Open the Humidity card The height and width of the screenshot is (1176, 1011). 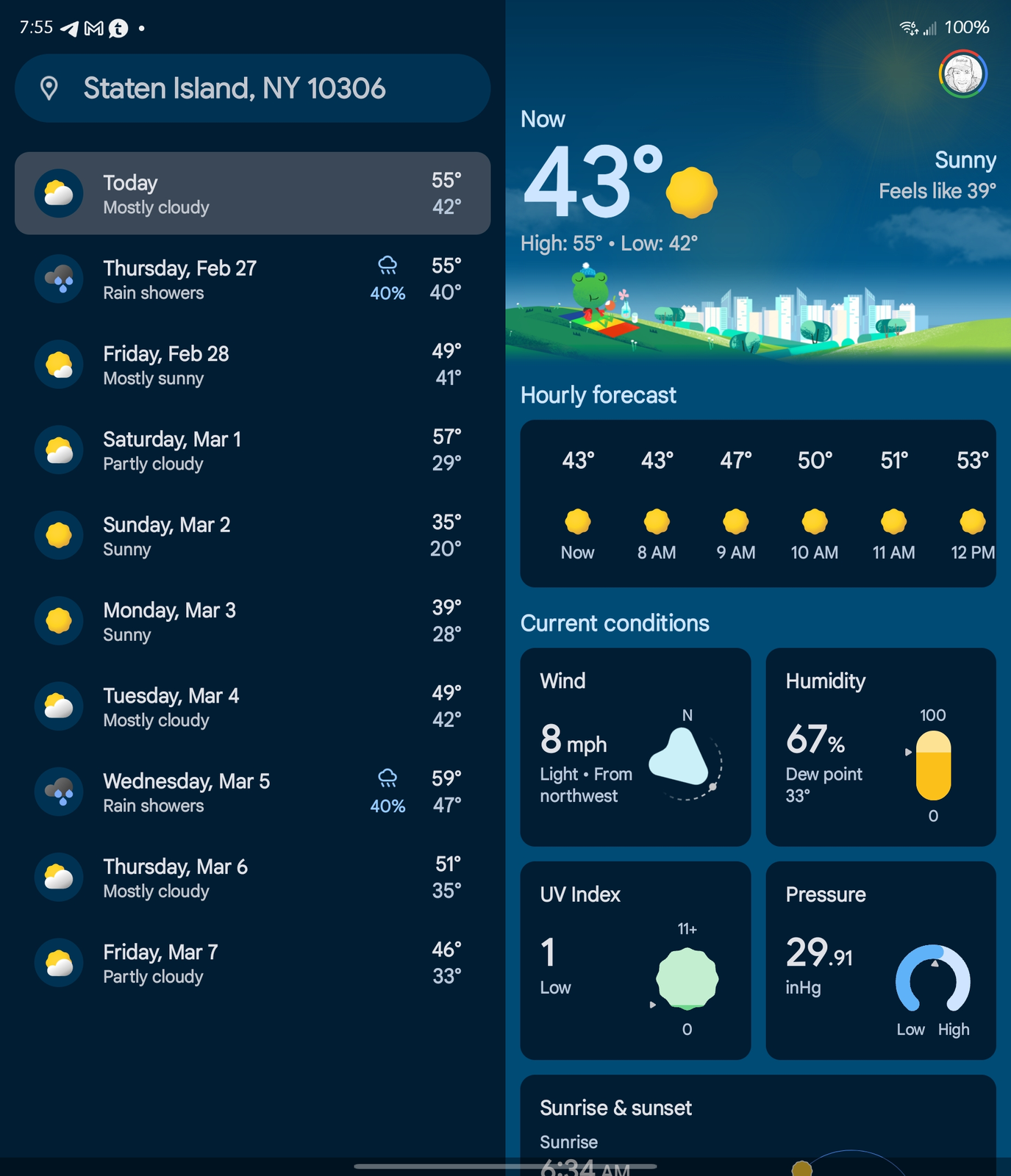click(881, 747)
